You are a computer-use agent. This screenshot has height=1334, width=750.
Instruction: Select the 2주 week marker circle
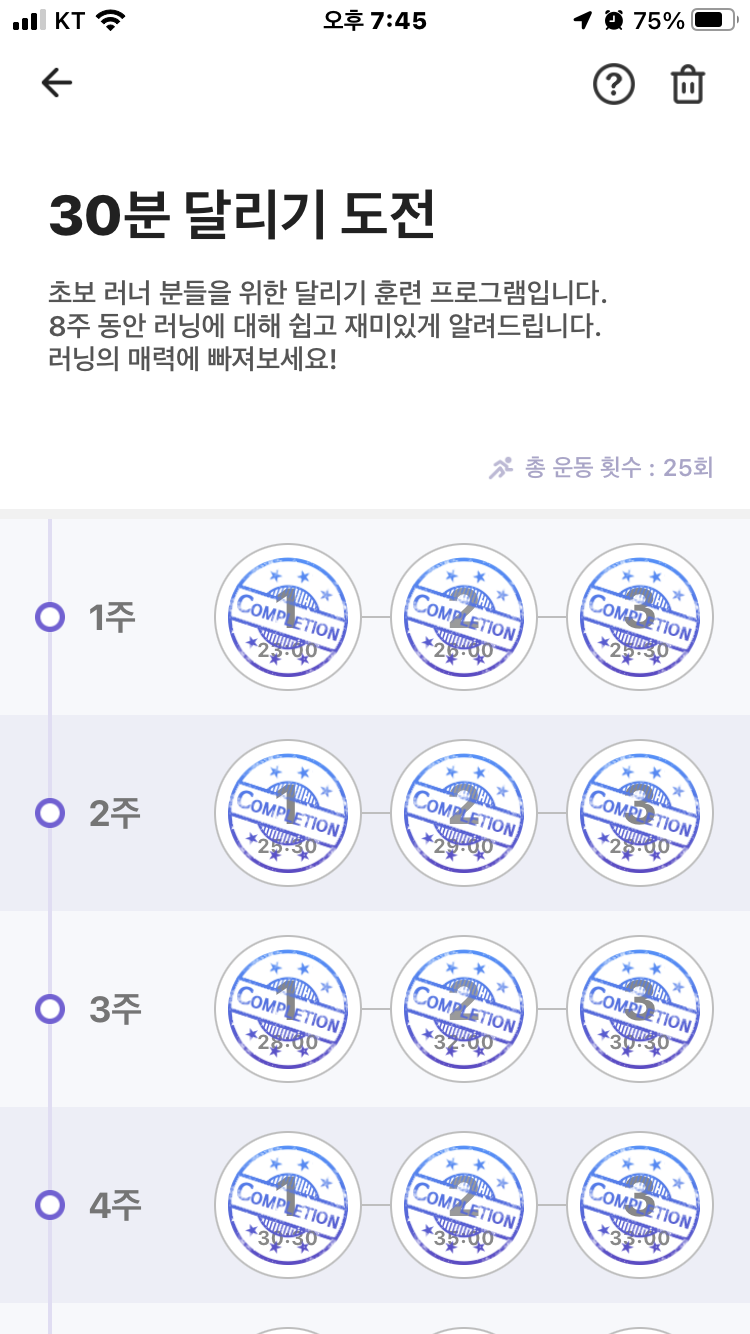tap(47, 813)
